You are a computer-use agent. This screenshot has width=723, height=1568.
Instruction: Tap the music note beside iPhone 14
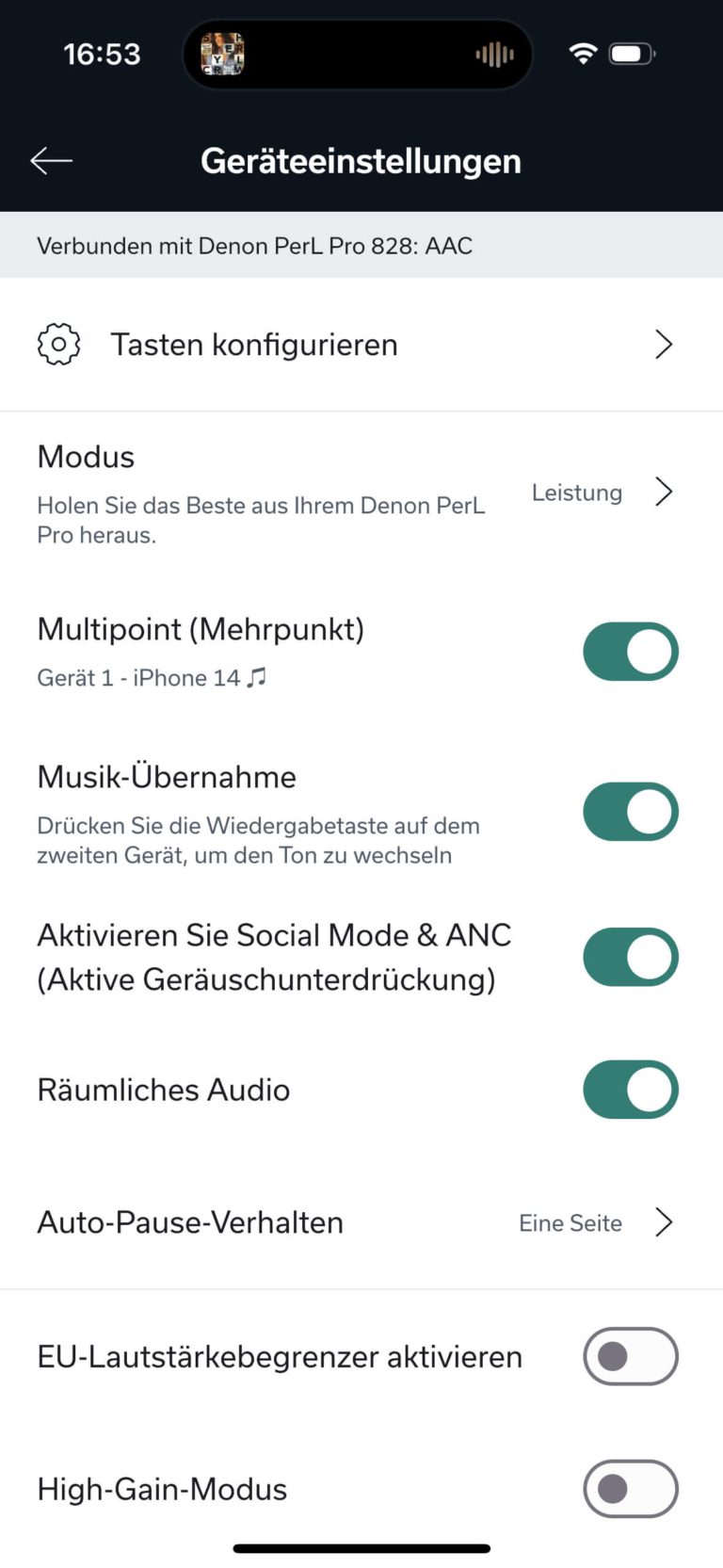coord(255,677)
